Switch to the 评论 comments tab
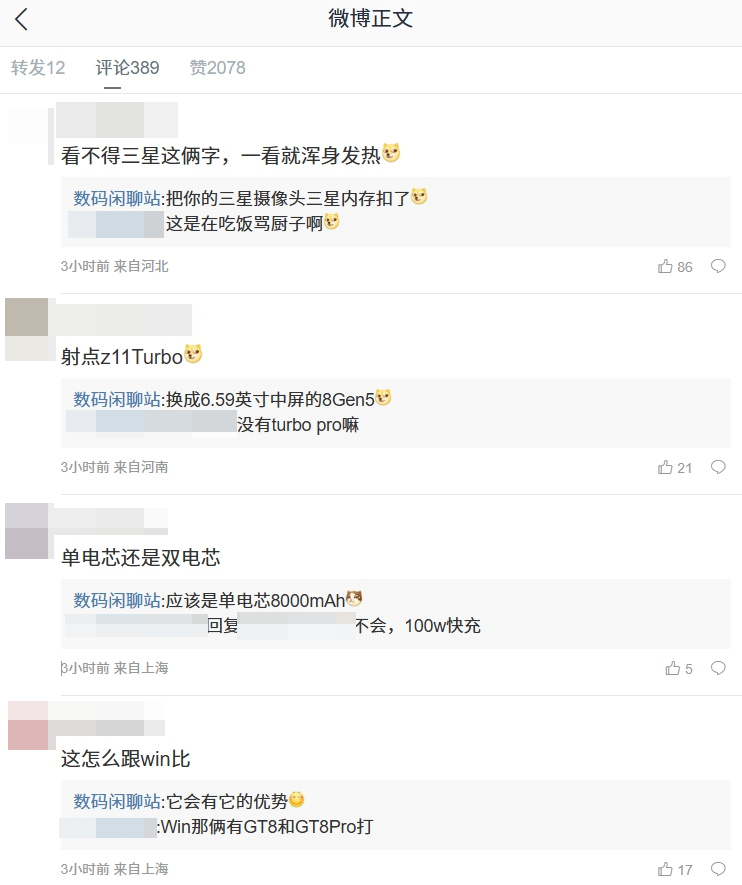 click(x=127, y=68)
